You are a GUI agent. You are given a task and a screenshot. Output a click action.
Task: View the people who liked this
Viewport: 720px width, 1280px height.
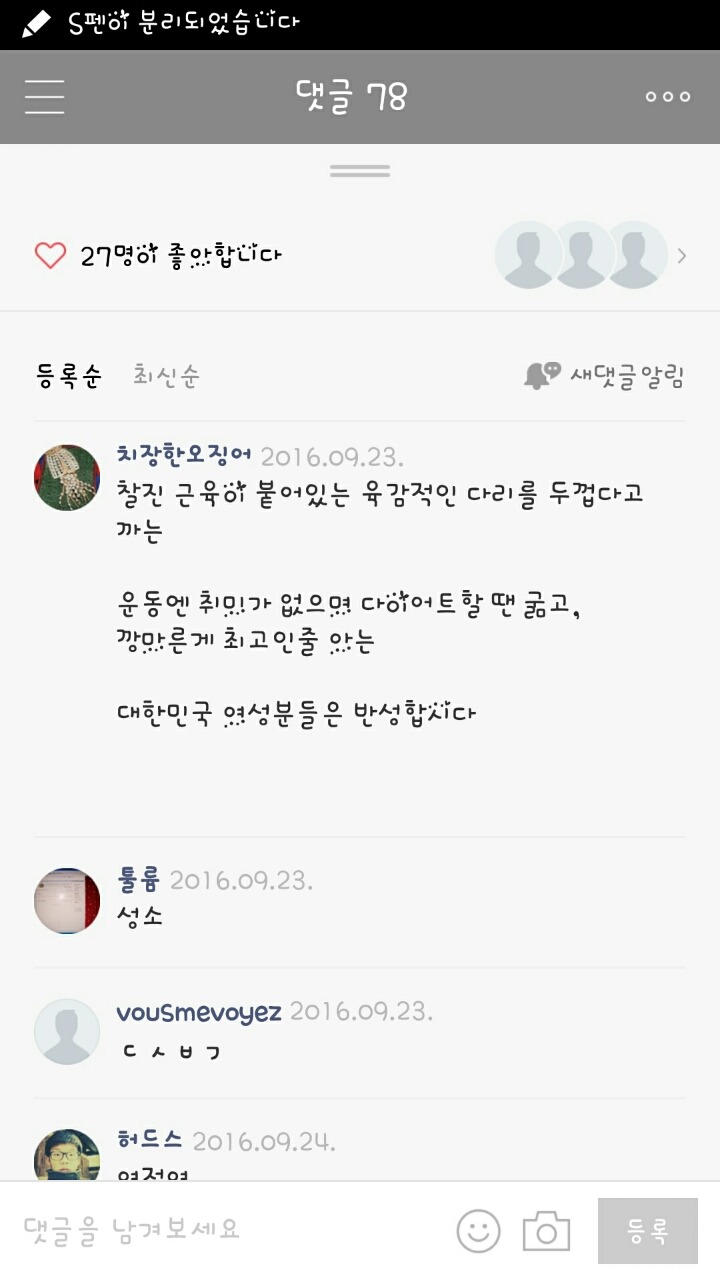pyautogui.click(x=590, y=255)
